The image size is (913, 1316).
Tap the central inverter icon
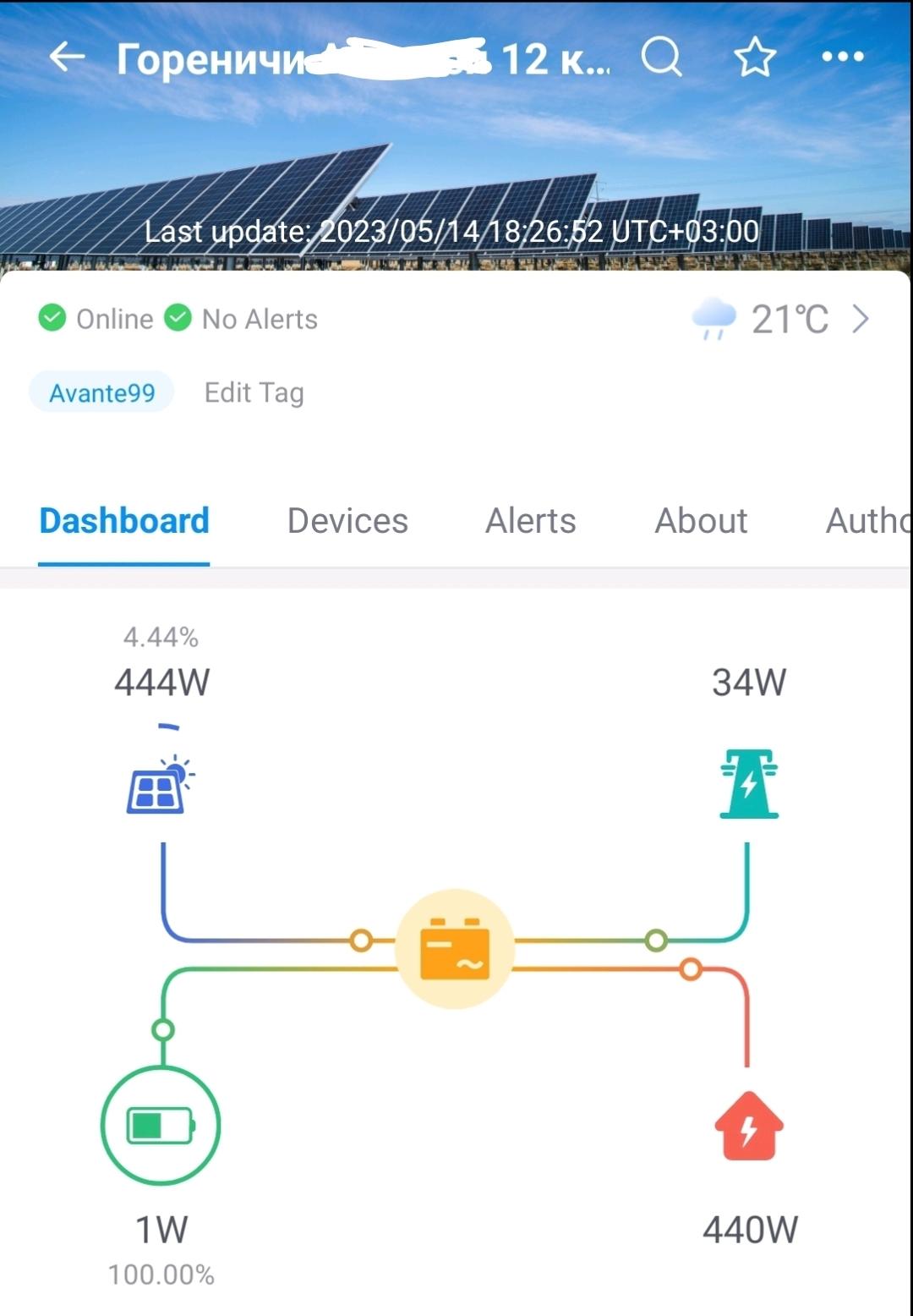pos(455,948)
